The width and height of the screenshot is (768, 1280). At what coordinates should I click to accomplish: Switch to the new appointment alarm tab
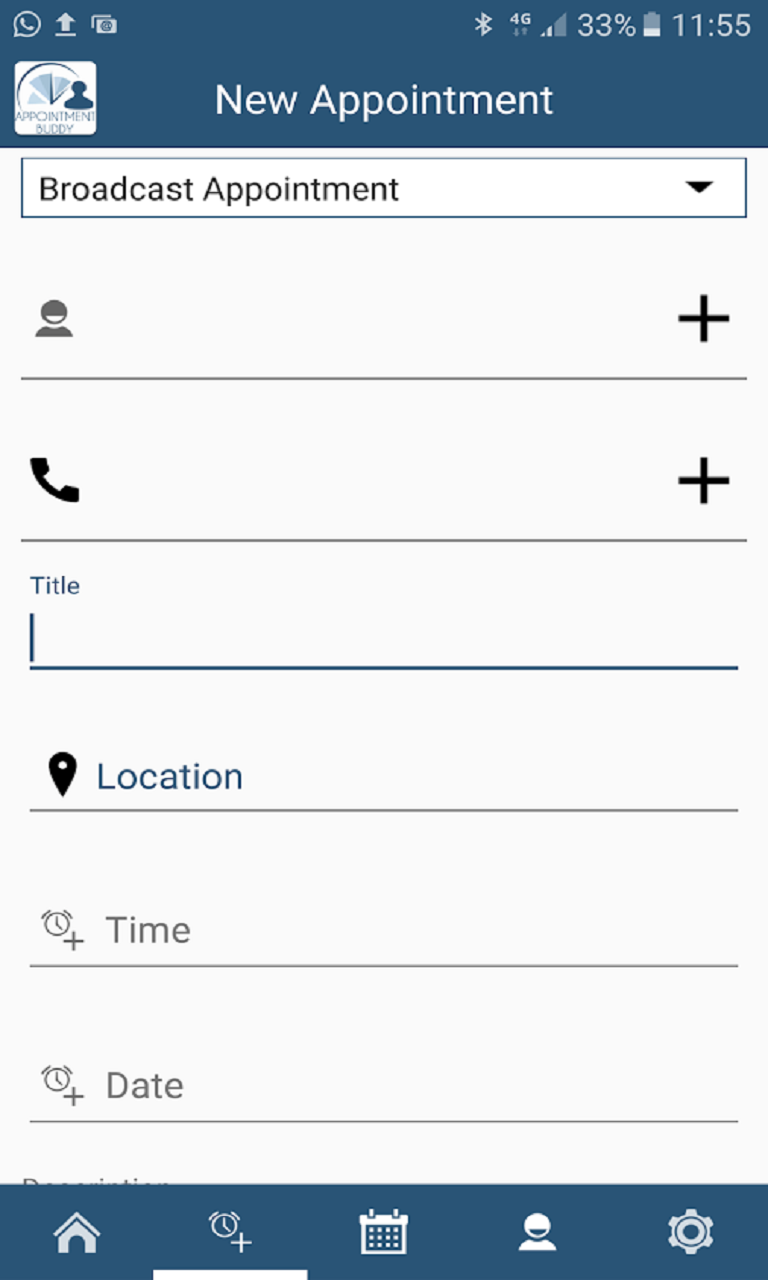point(230,1232)
